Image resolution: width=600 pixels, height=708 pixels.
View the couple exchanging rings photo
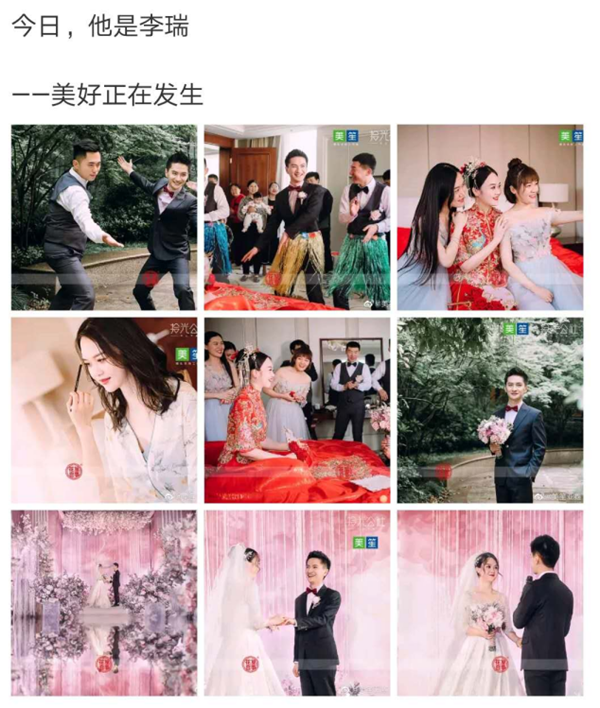tap(297, 602)
